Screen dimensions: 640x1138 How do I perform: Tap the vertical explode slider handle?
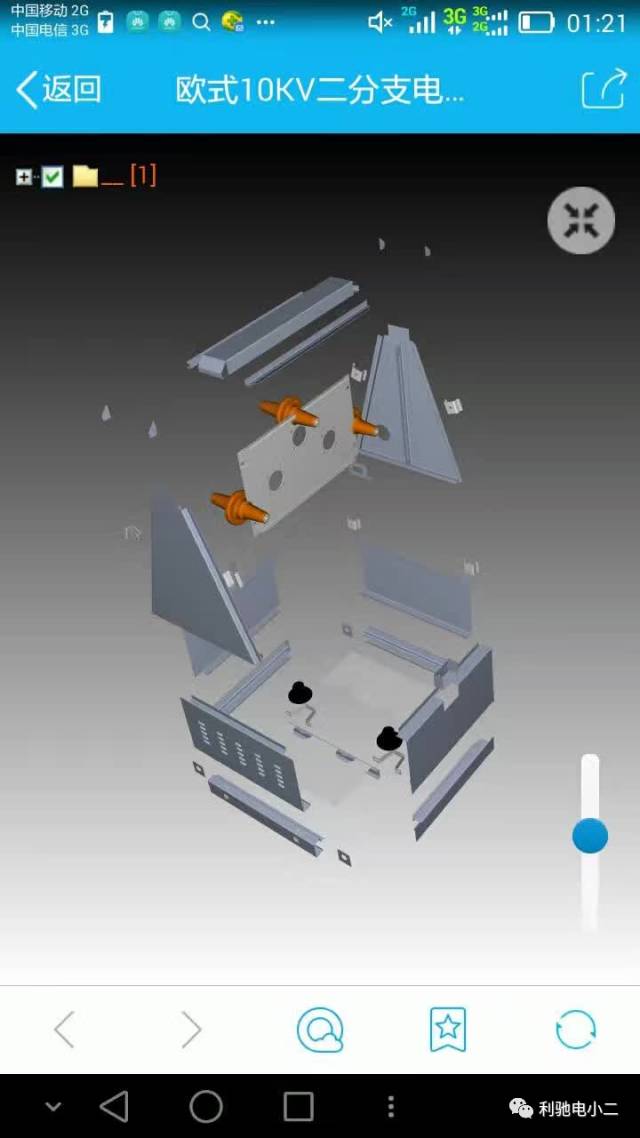[x=590, y=835]
